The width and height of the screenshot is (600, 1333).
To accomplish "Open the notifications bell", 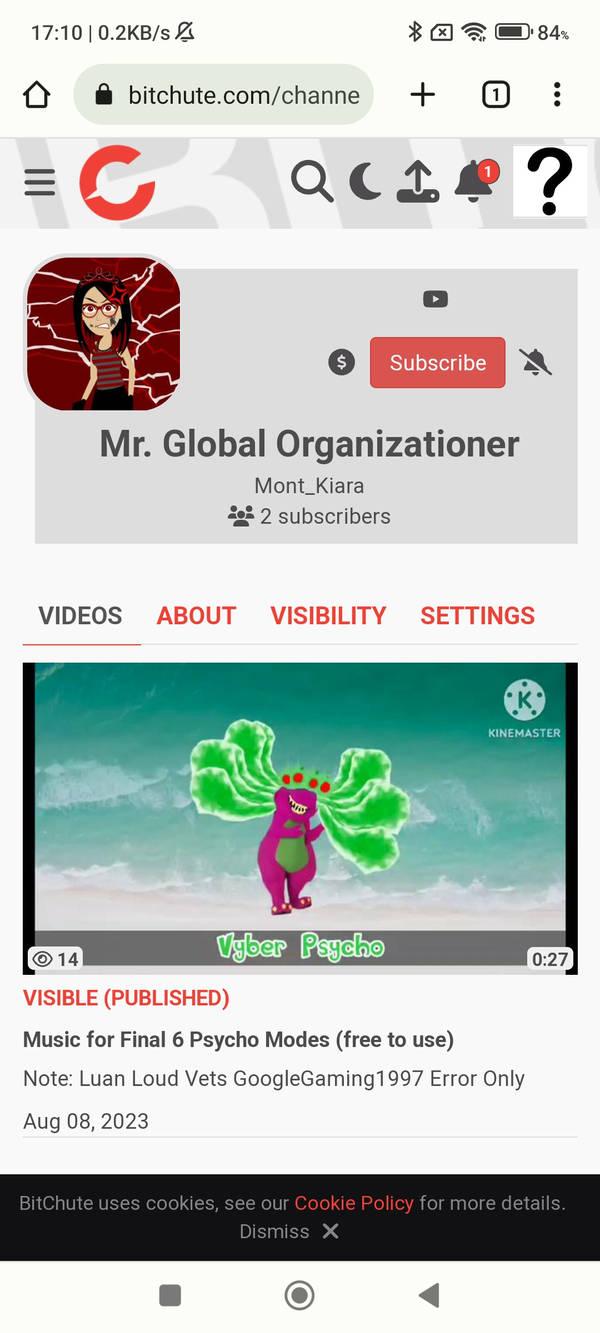I will click(474, 182).
